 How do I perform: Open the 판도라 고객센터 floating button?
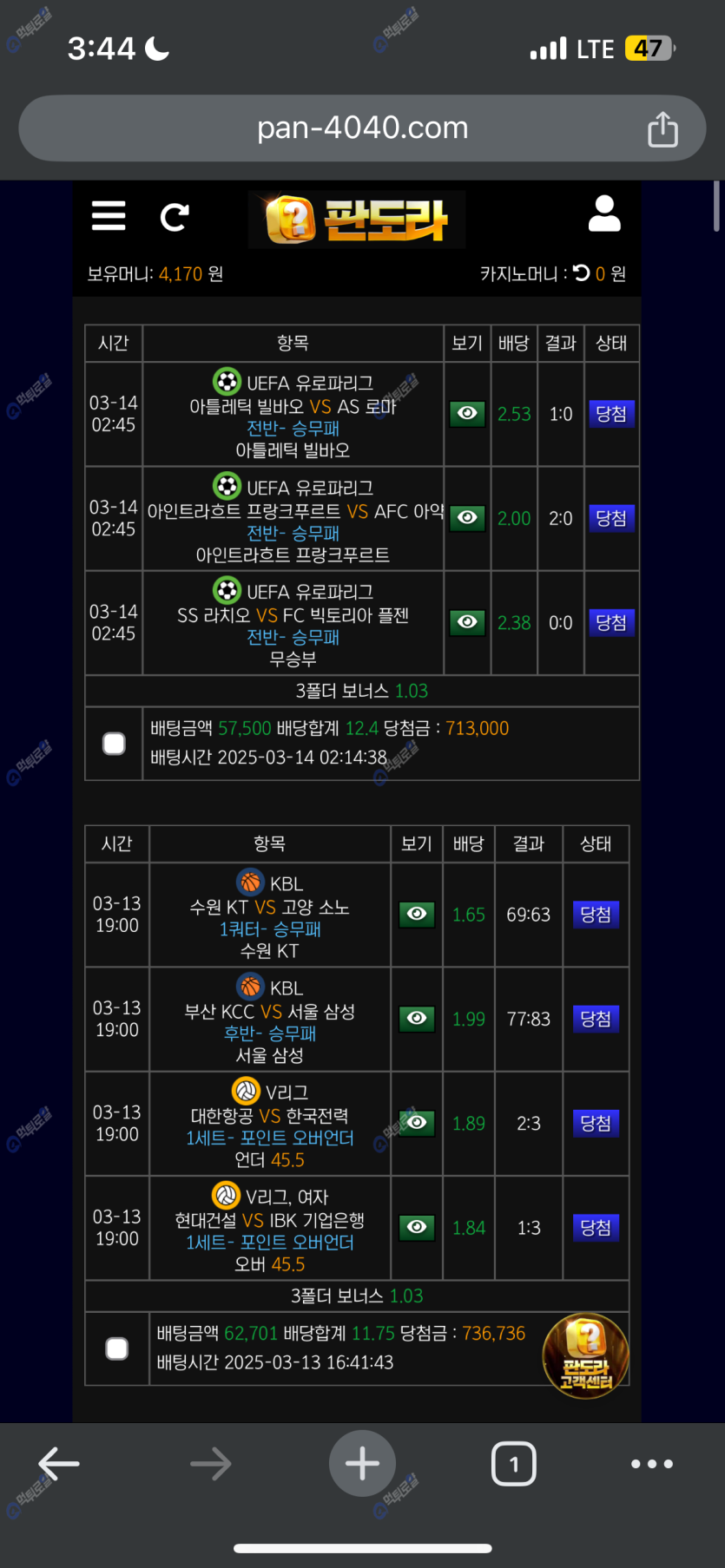click(586, 1355)
